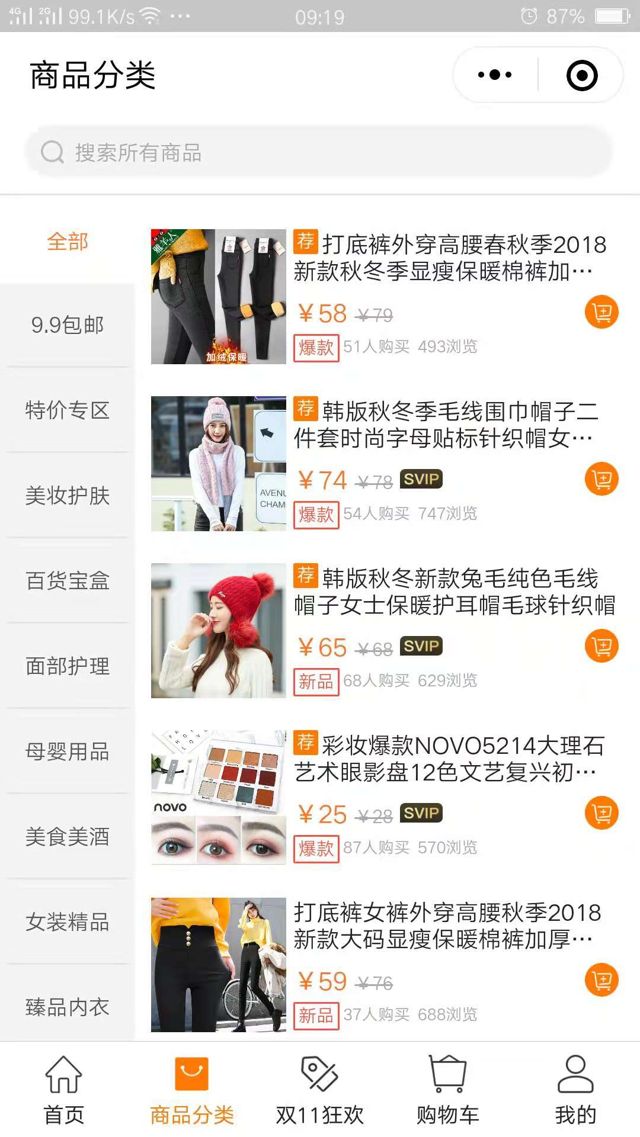Select the 9.9包邮 category
Image resolution: width=640 pixels, height=1137 pixels.
(x=67, y=325)
